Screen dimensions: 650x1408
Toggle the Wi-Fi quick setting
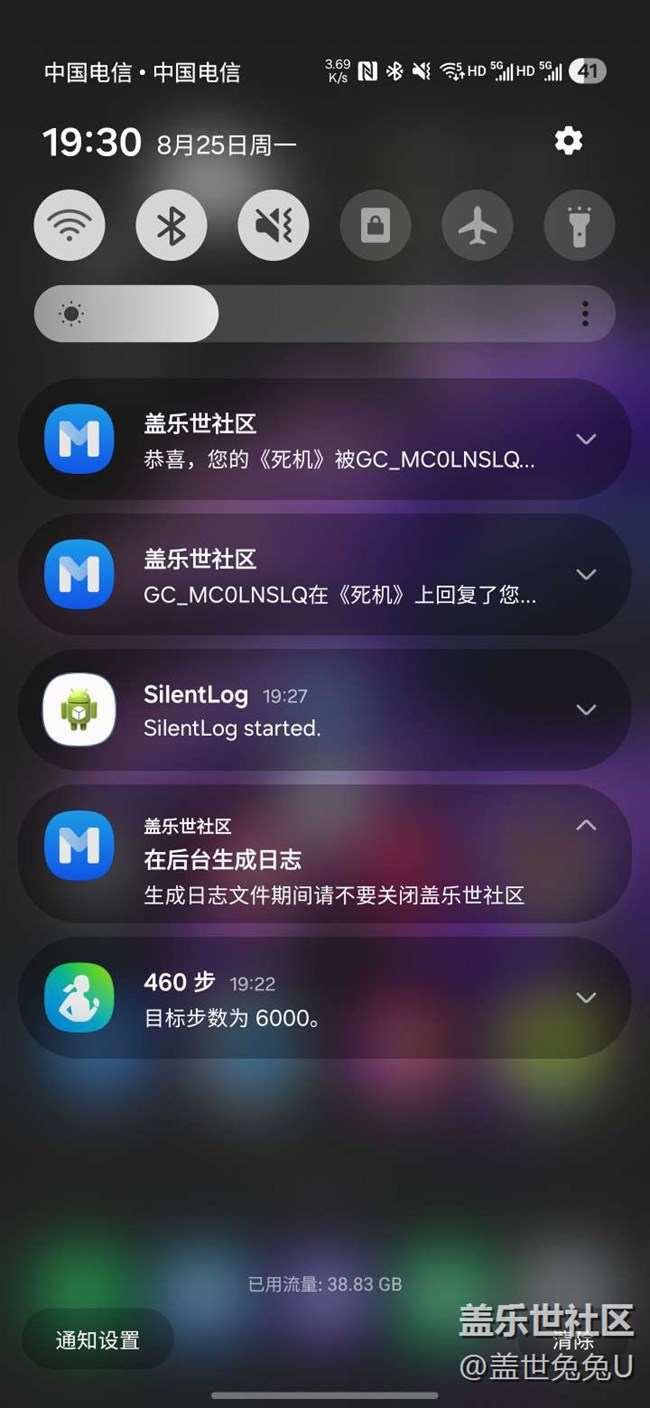click(x=70, y=226)
